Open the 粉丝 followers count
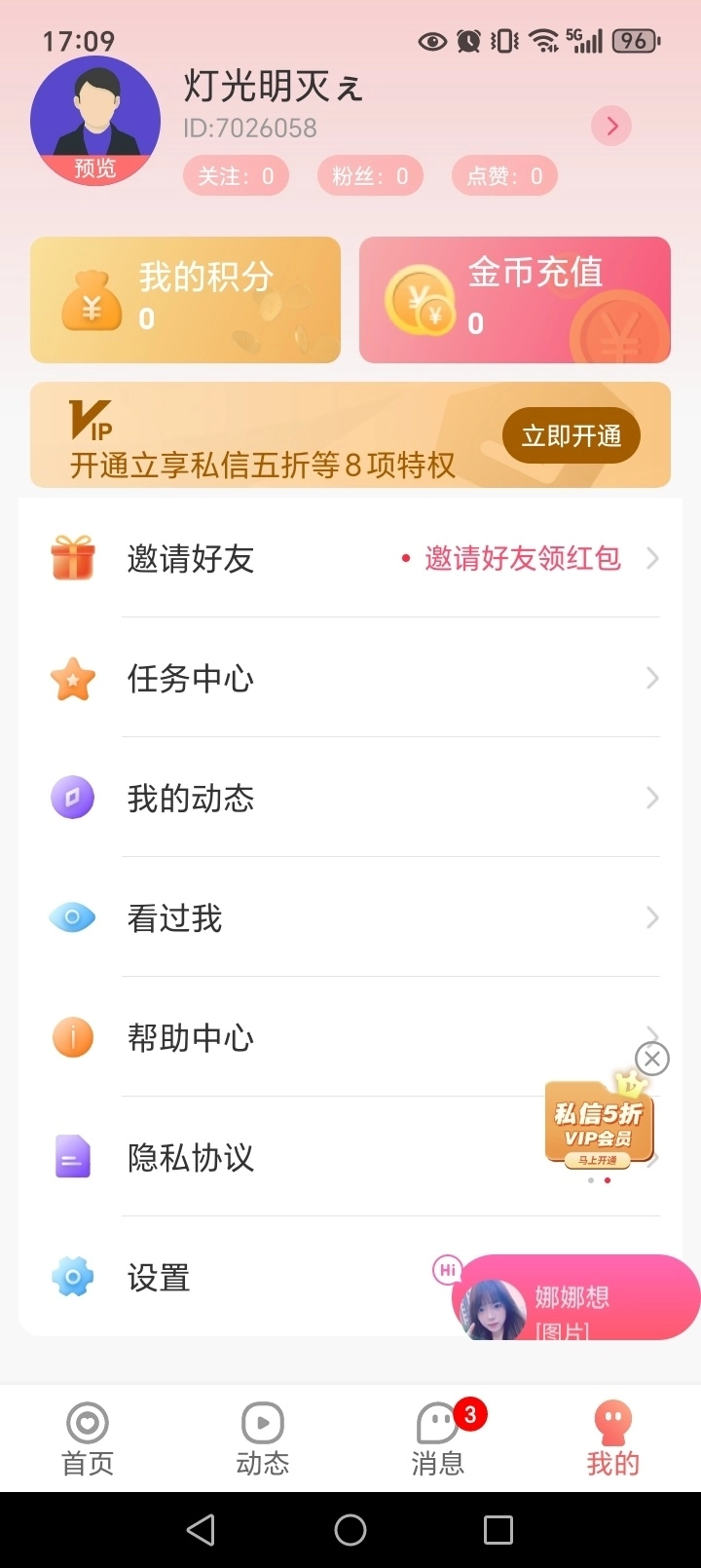 tap(370, 176)
